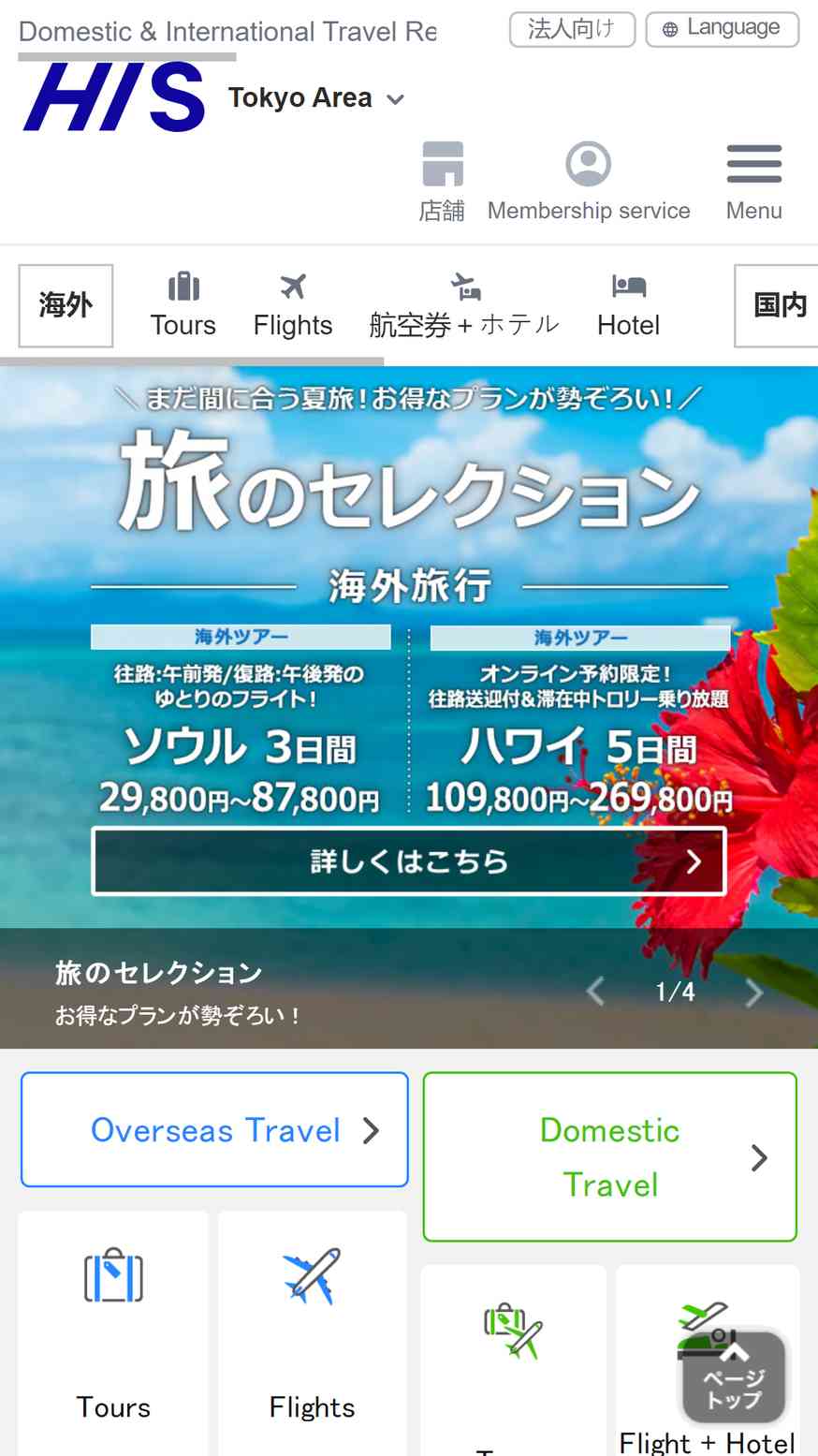This screenshot has width=818, height=1456.
Task: Open the hamburger Menu
Action: tap(753, 182)
